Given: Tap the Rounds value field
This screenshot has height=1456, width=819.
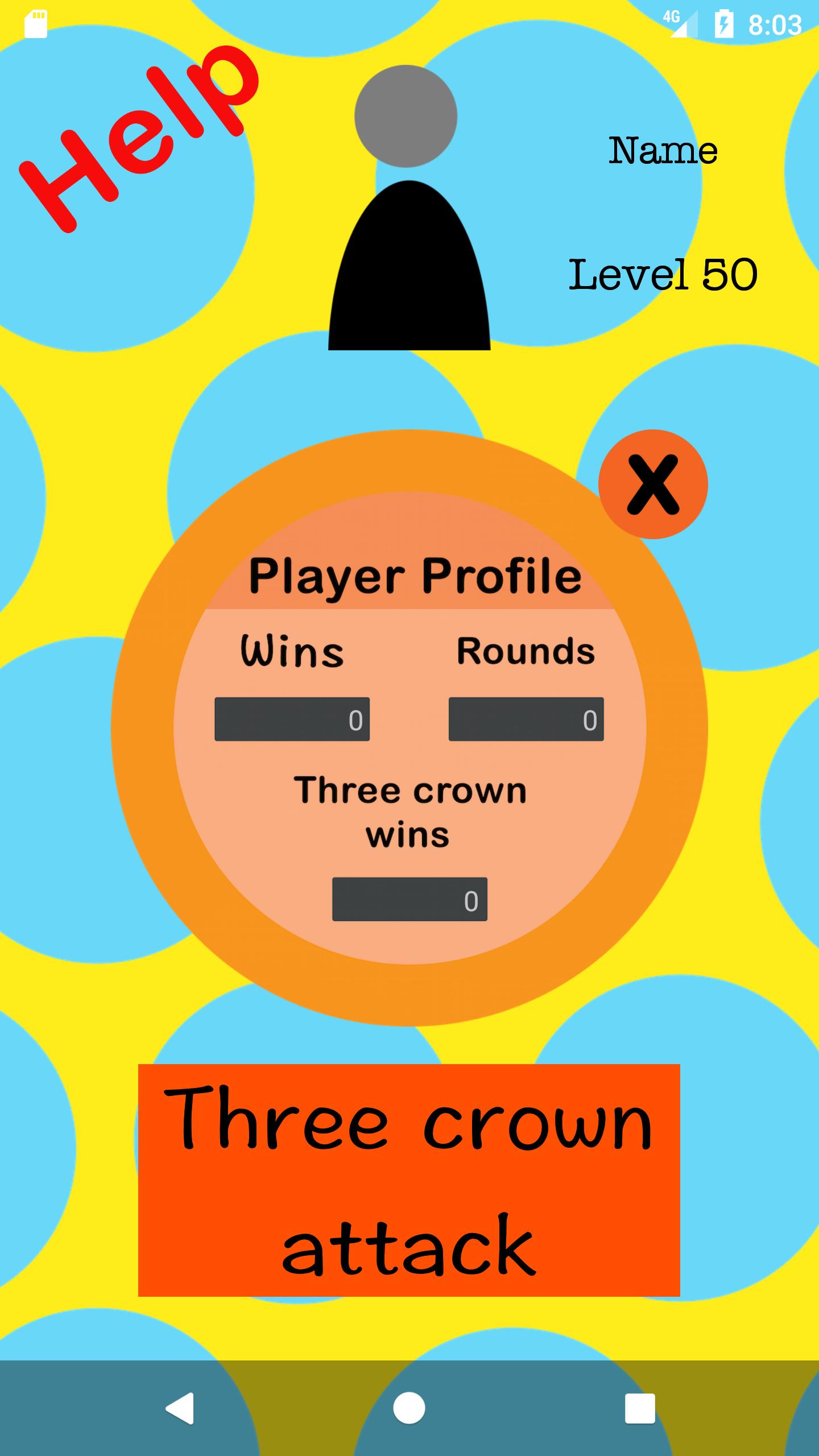Looking at the screenshot, I should [526, 719].
